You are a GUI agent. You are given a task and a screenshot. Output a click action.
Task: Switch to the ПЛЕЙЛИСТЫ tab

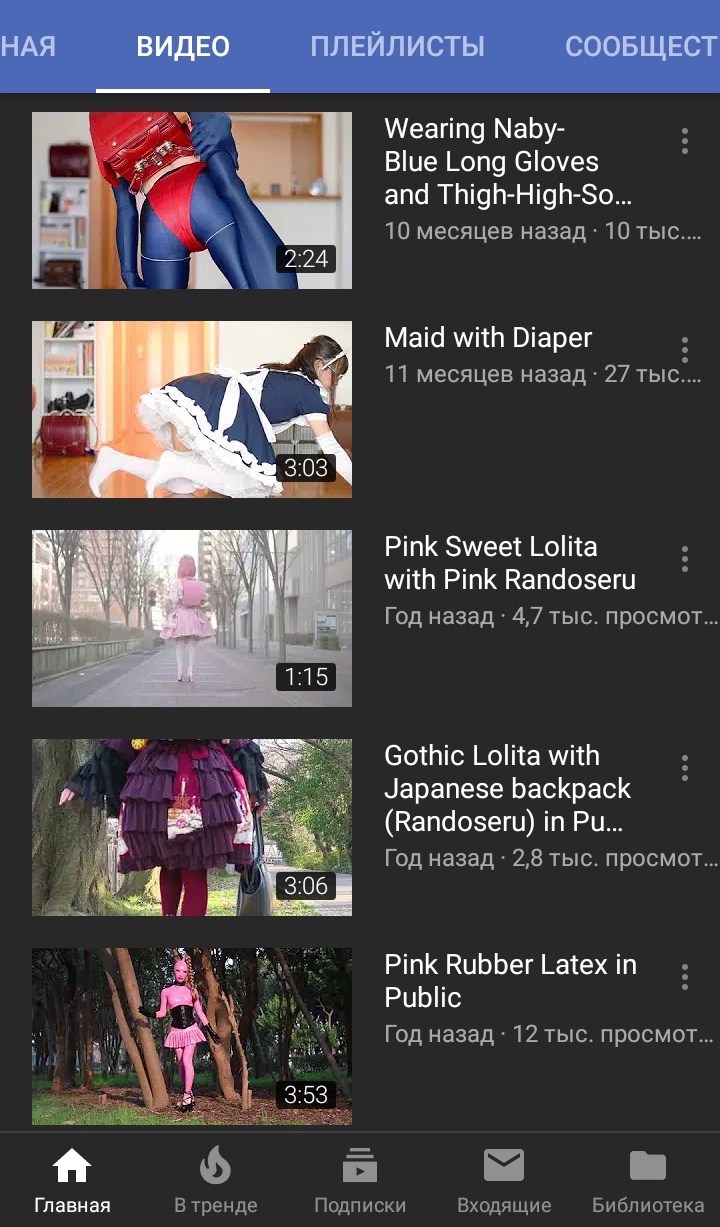point(397,46)
